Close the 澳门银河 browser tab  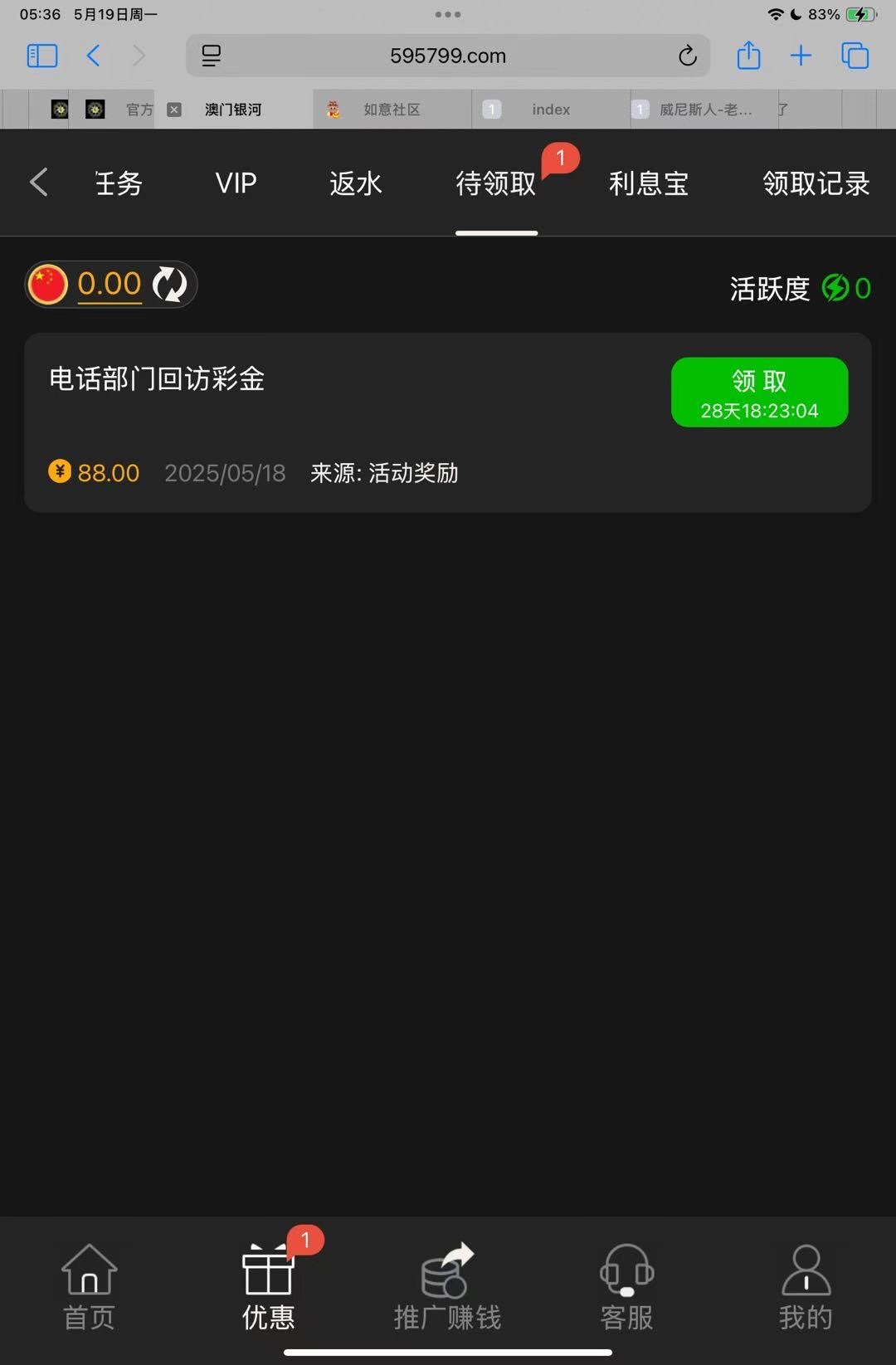174,110
